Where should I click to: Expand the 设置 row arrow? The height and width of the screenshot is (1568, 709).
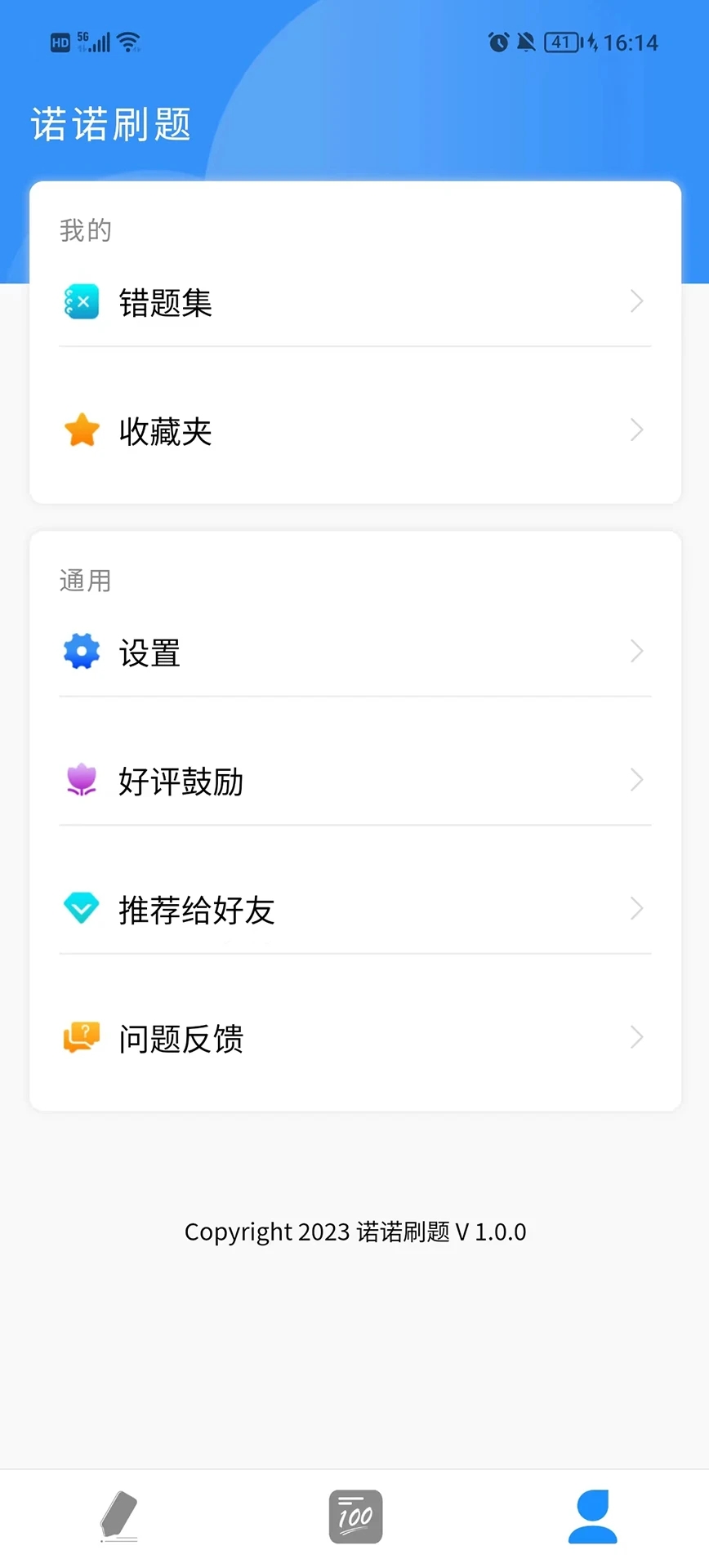coord(637,651)
